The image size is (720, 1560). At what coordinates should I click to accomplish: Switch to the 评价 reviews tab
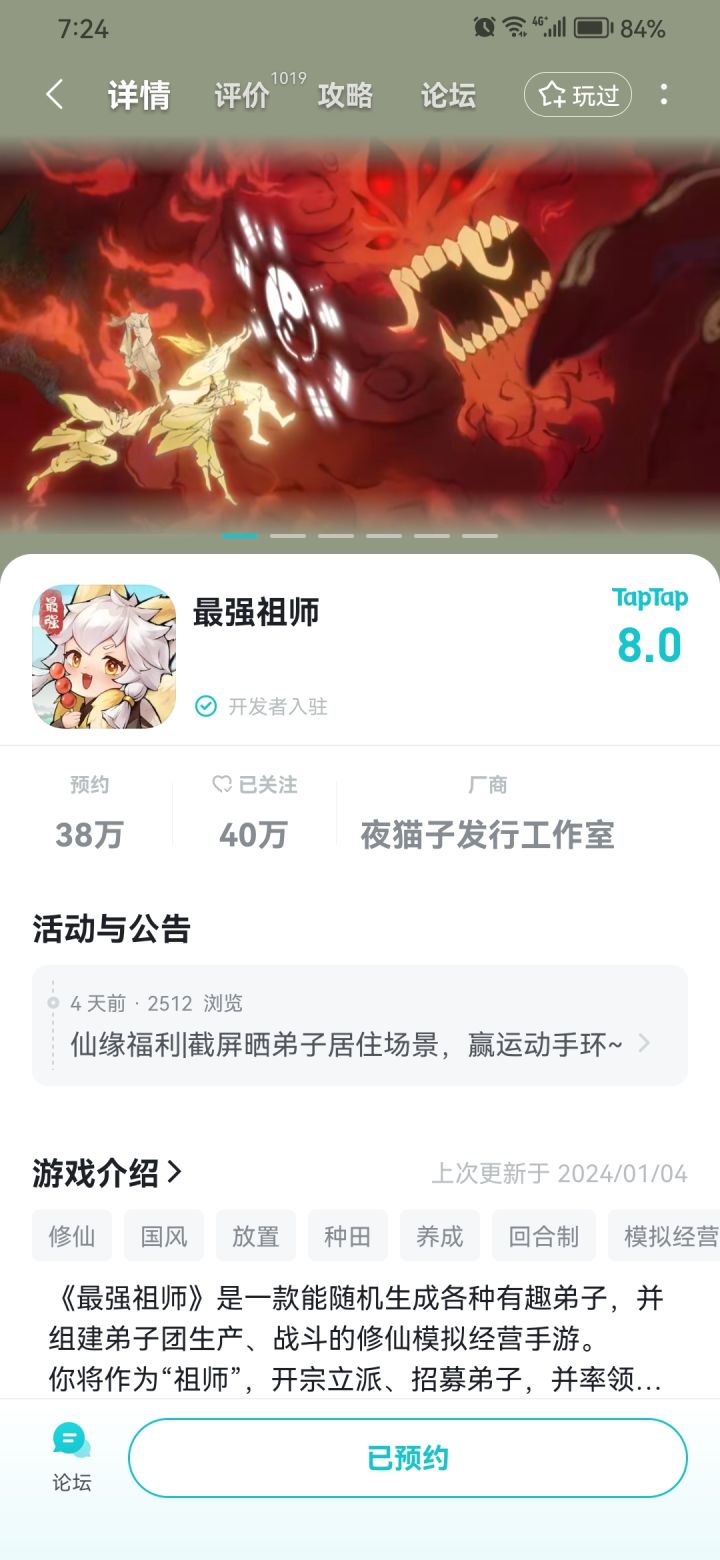tap(242, 97)
